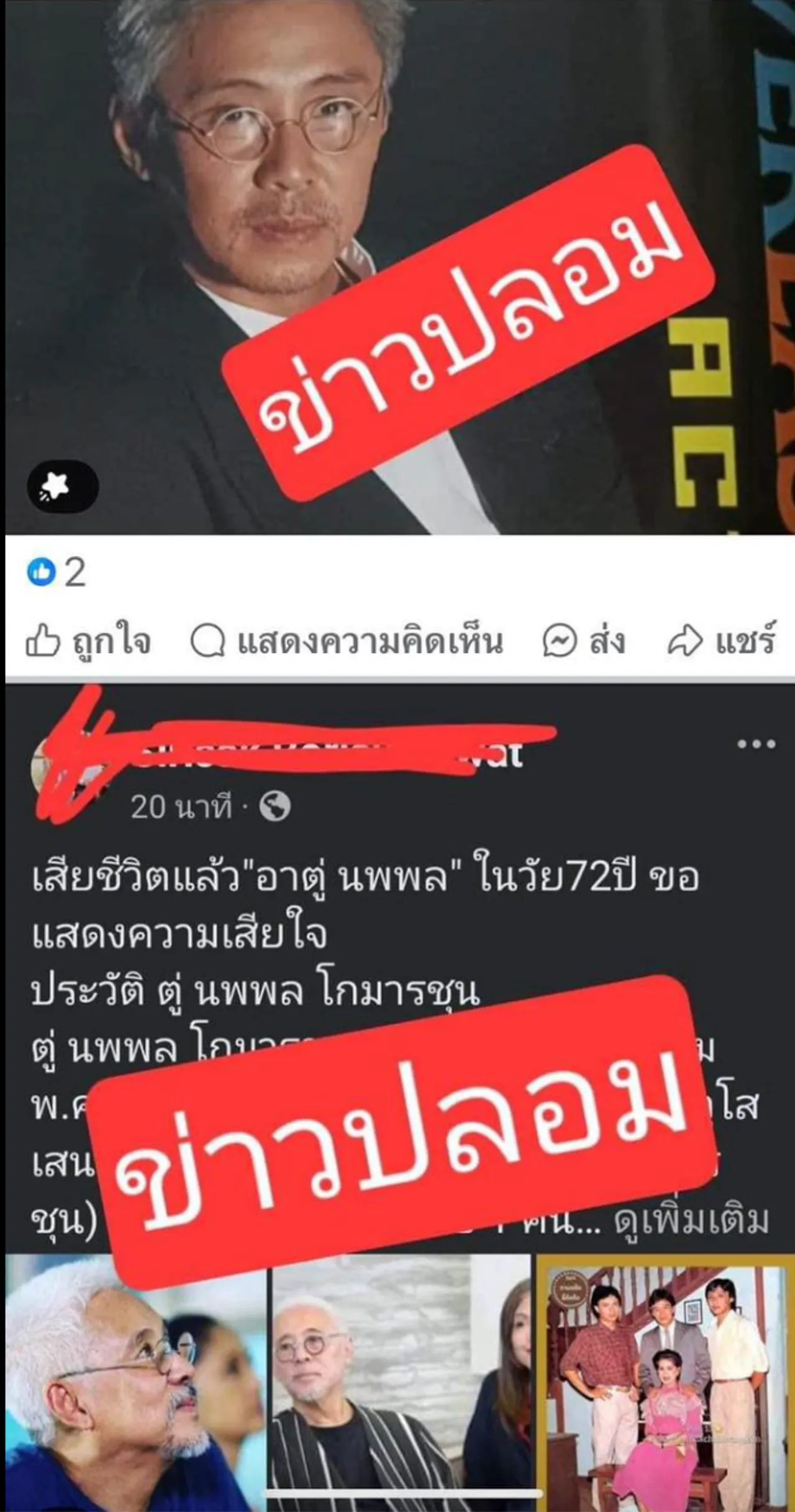The width and height of the screenshot is (795, 1512).
Task: Send the photo through Messenger ส่ง
Action: [x=583, y=641]
